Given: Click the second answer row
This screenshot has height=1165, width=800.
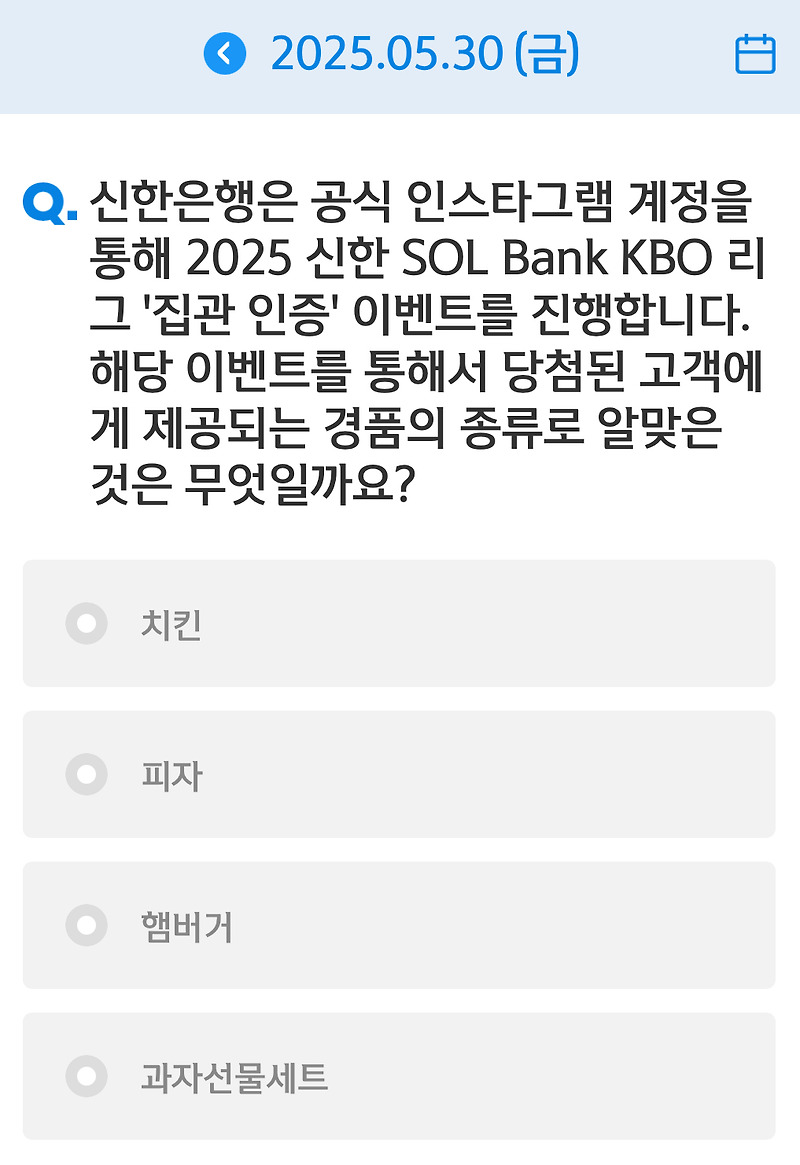Looking at the screenshot, I should [400, 774].
